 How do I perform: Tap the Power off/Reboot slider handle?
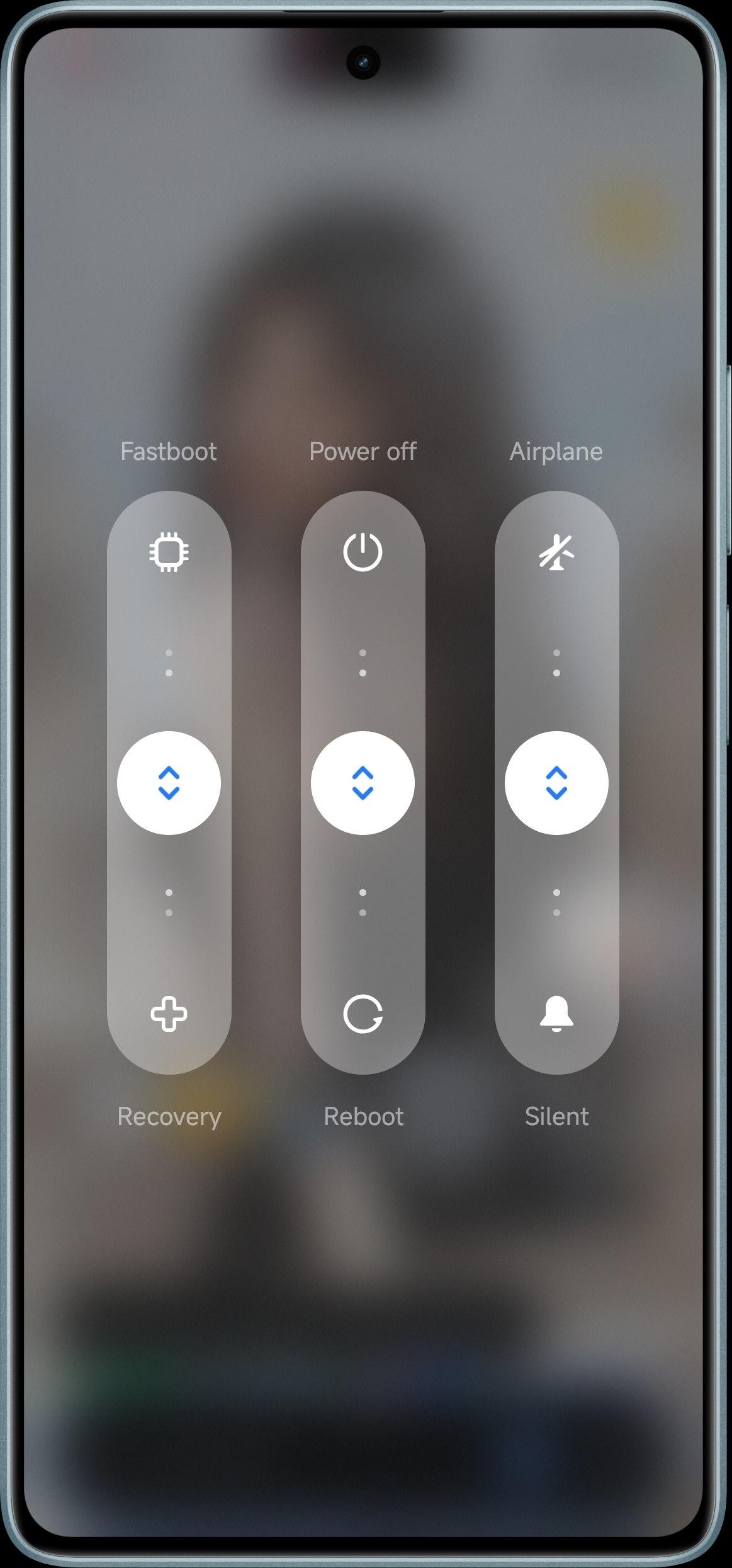[363, 783]
